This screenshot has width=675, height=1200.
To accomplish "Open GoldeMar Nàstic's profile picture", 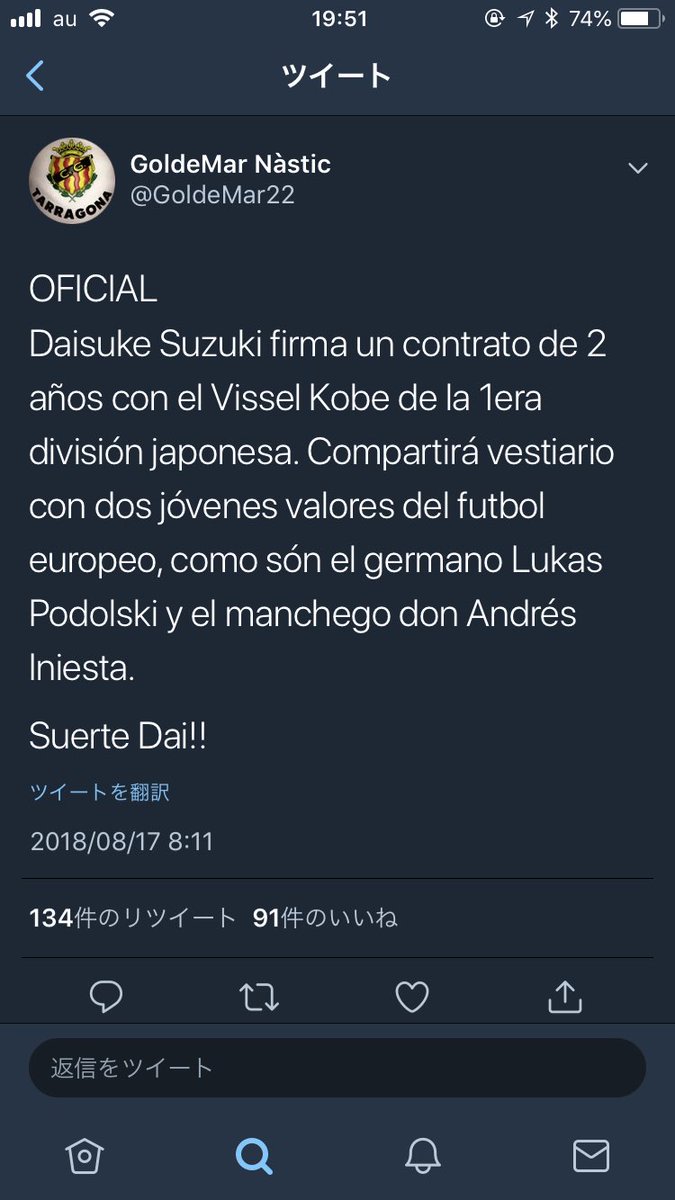I will [71, 180].
